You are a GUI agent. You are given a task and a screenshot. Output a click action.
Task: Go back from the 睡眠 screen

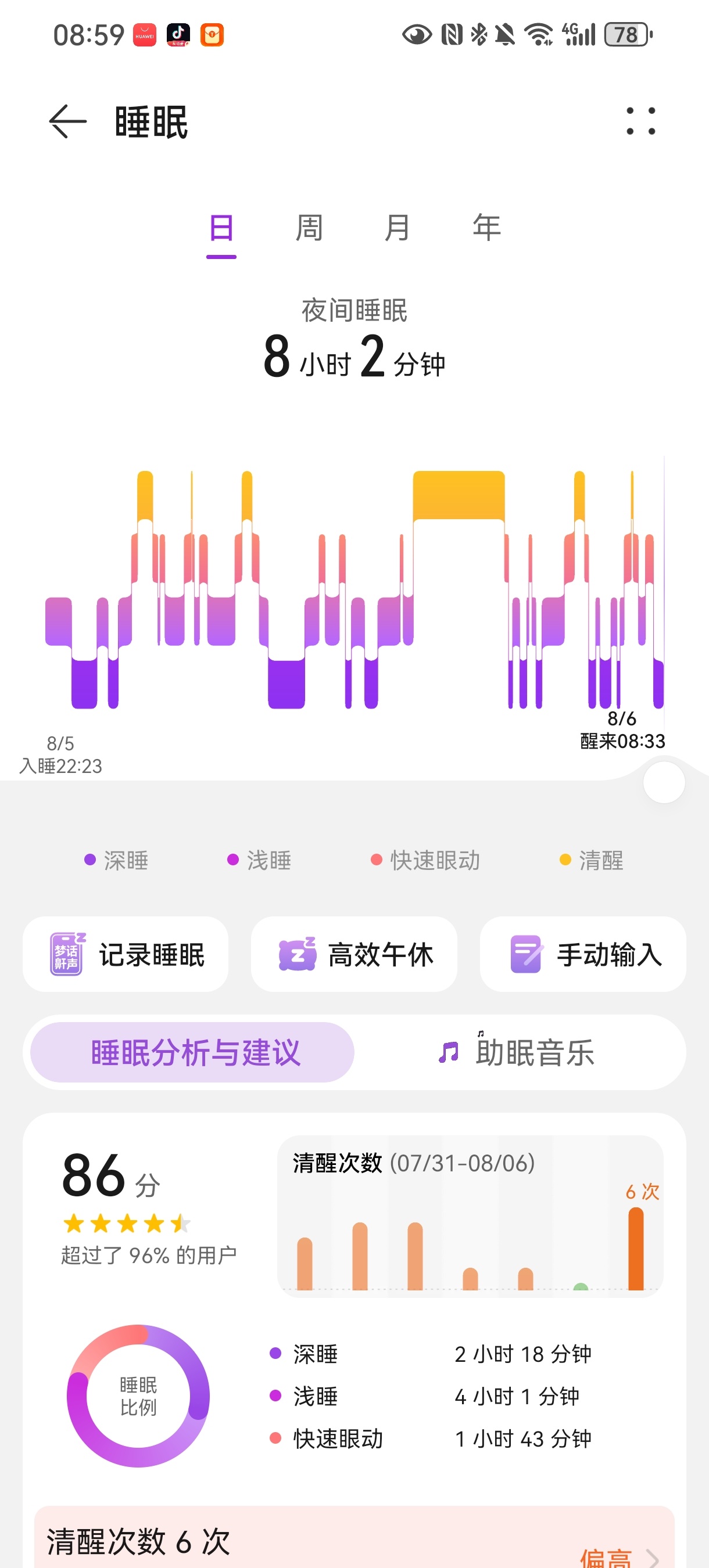pos(67,122)
